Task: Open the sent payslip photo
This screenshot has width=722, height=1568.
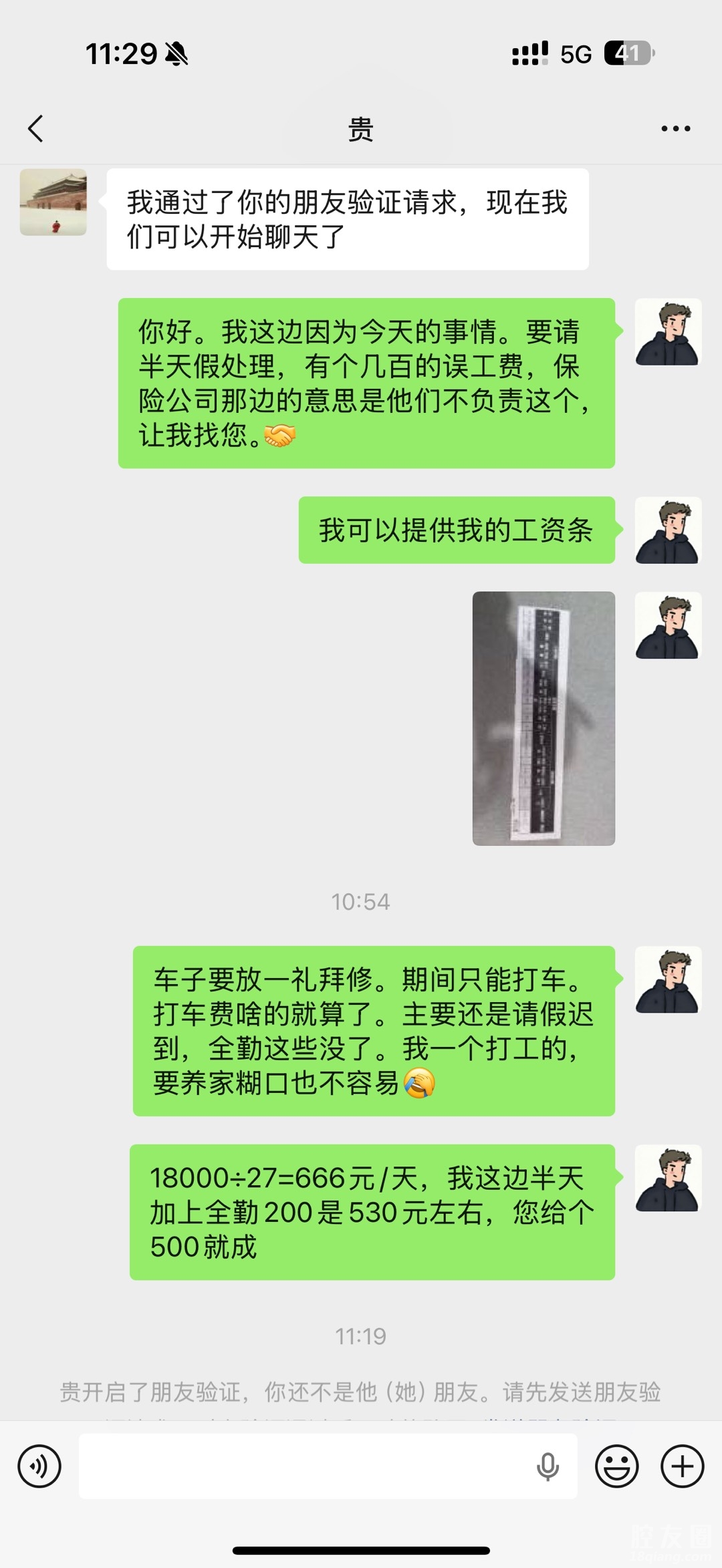Action: tap(544, 718)
